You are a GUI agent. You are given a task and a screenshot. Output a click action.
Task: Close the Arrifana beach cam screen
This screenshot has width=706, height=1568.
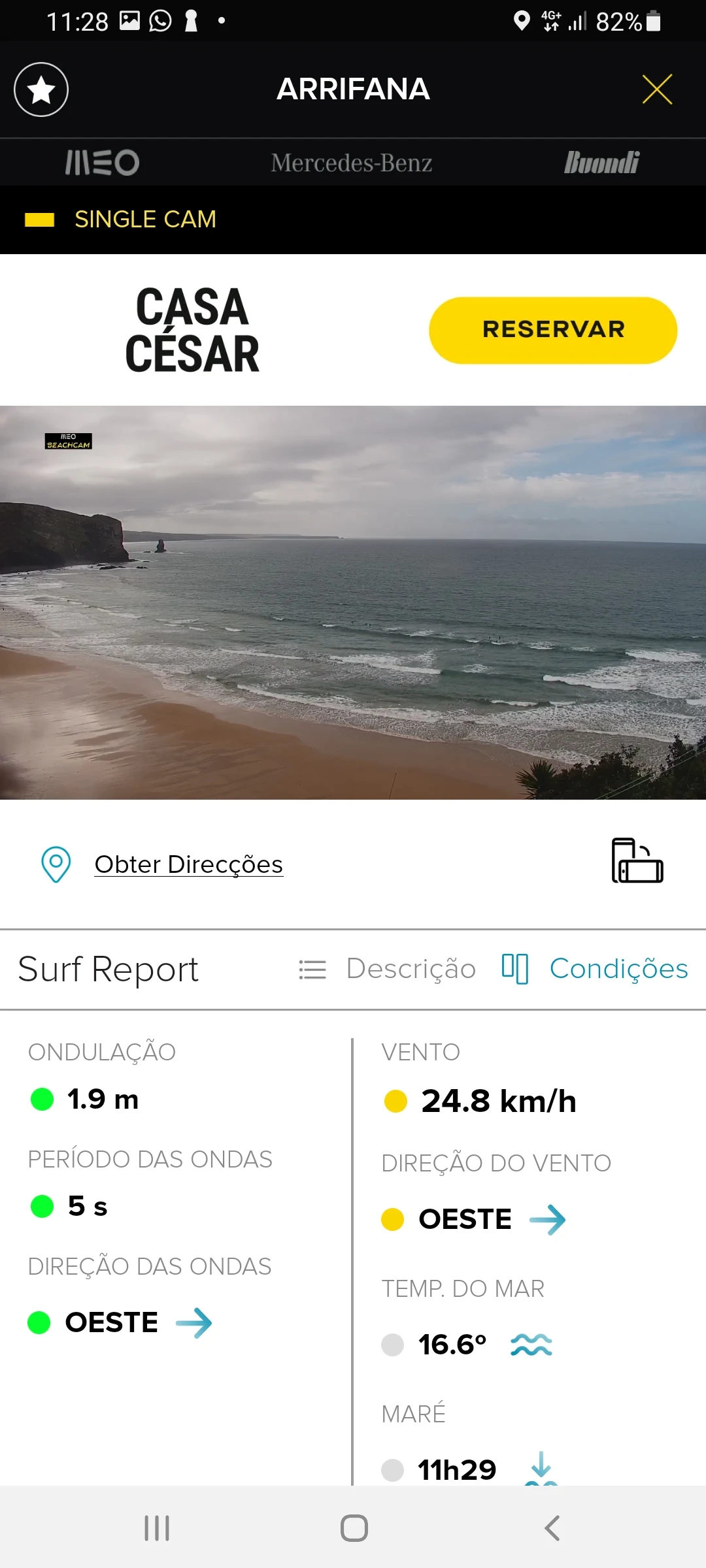tap(657, 90)
